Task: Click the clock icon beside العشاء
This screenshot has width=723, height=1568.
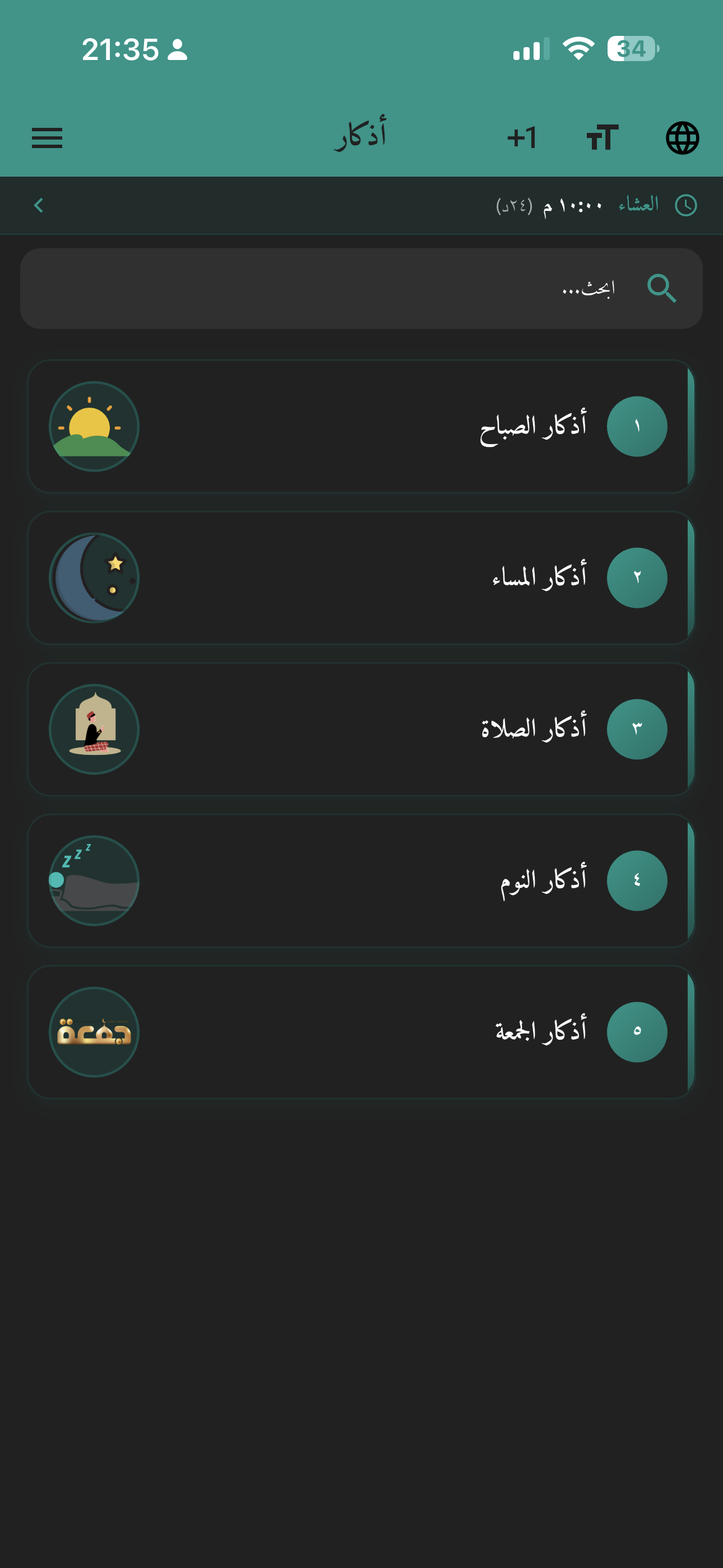Action: (x=687, y=205)
